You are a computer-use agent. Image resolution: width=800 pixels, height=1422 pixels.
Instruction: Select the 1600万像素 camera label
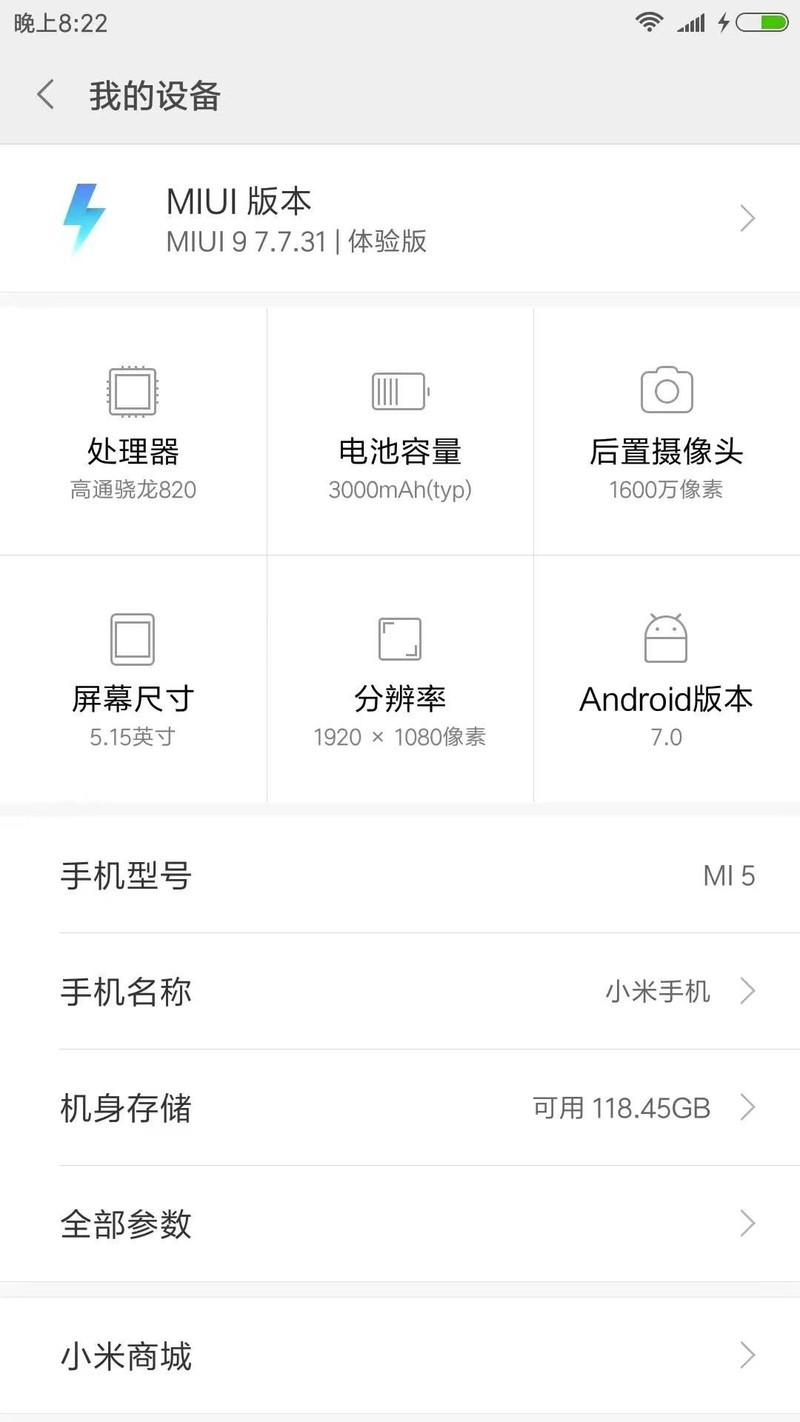click(x=665, y=489)
